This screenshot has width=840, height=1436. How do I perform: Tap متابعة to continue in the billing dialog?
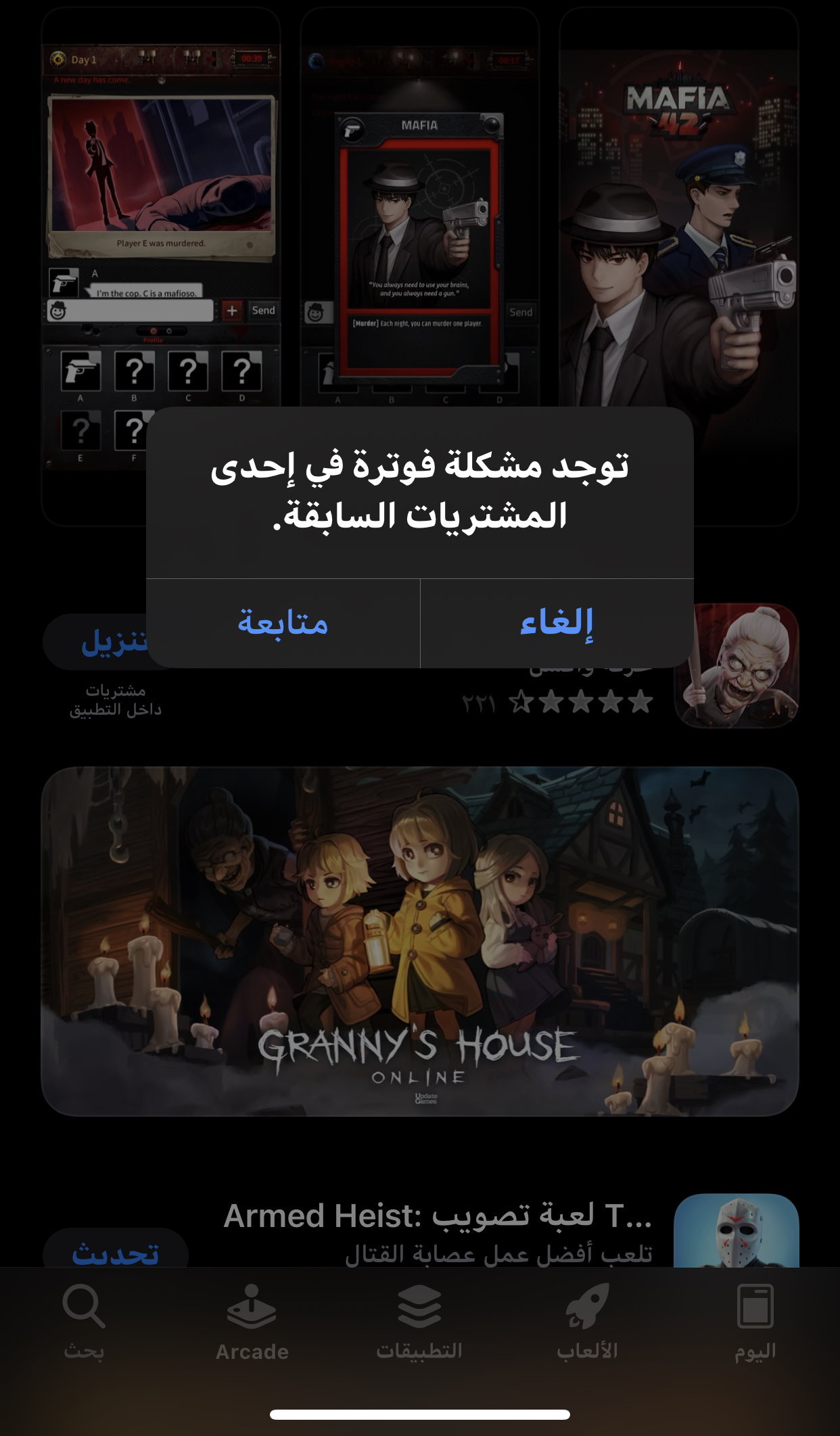[283, 623]
